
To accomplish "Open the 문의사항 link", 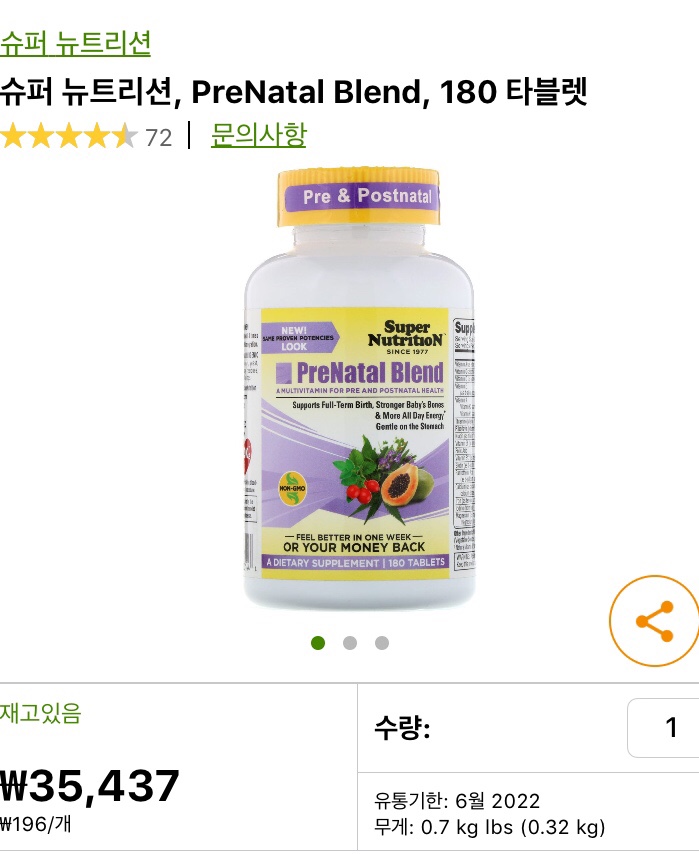I will pos(258,135).
